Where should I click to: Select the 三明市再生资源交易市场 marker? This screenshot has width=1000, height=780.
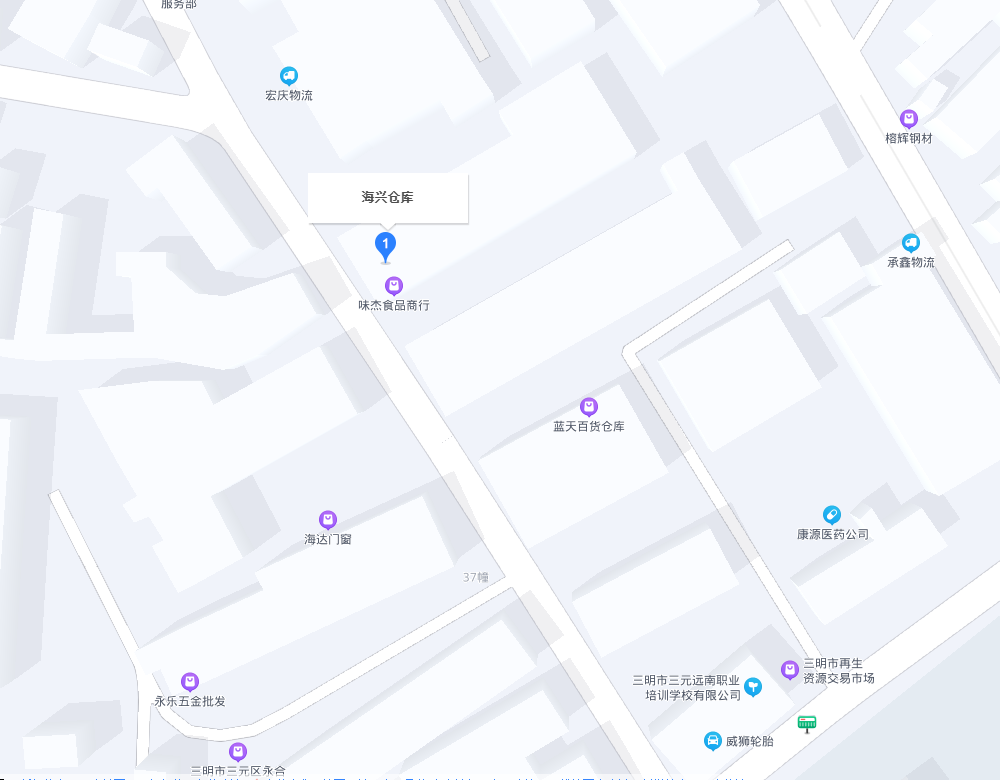coord(790,670)
